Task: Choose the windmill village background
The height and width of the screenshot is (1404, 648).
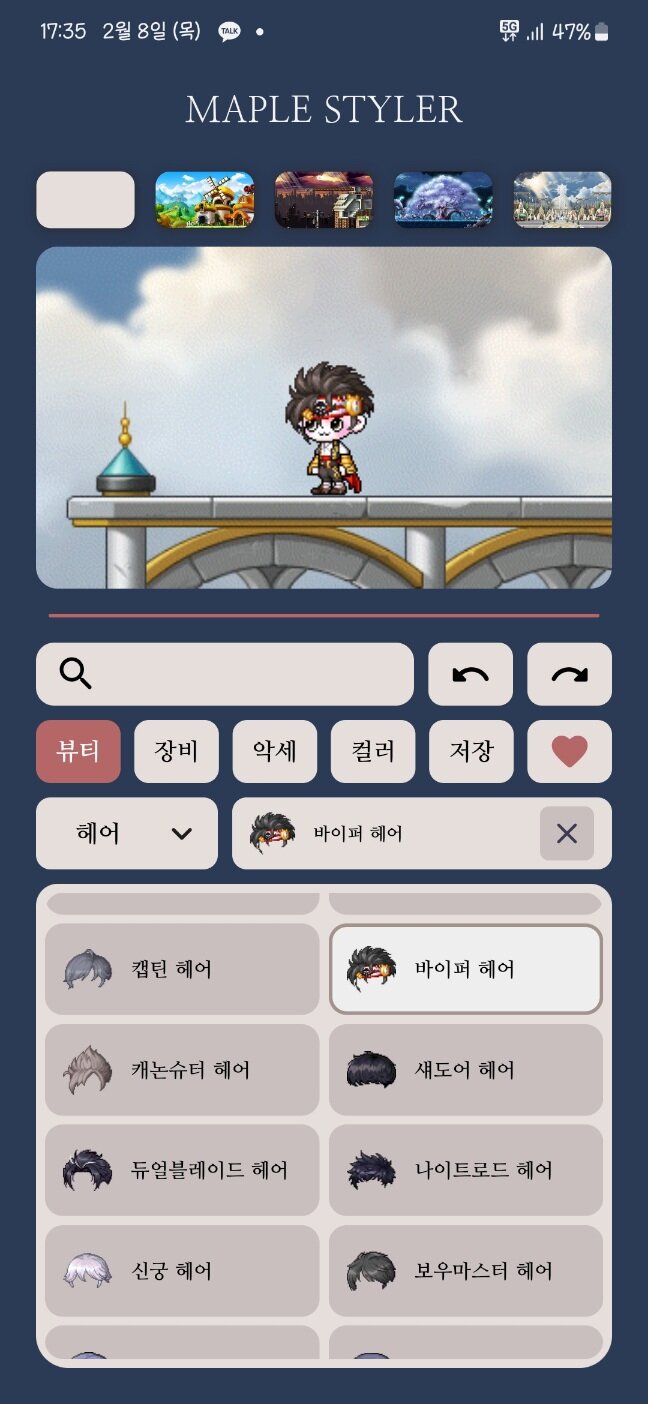Action: click(x=204, y=200)
